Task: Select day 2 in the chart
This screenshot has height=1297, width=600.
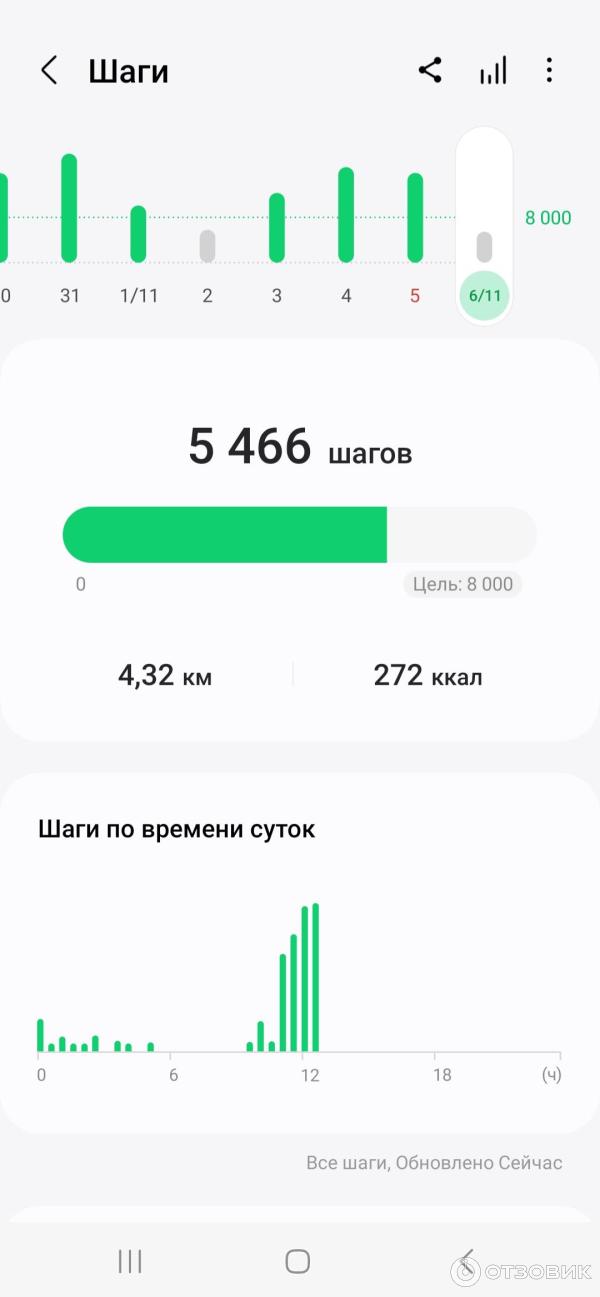Action: [207, 247]
